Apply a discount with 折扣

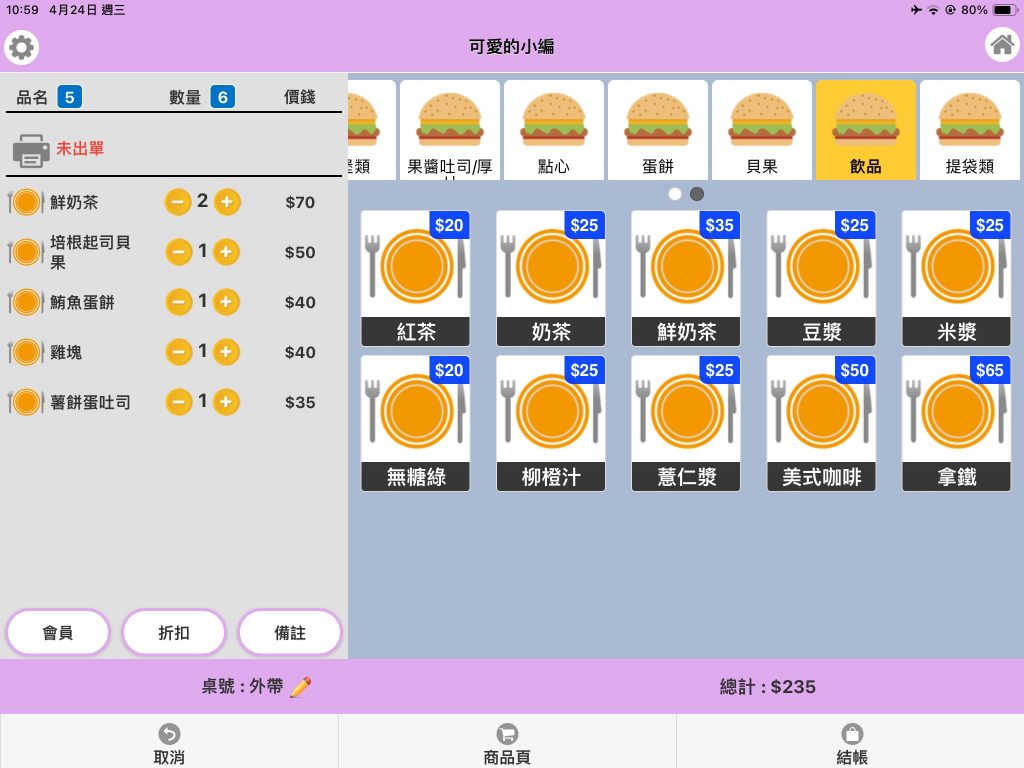click(174, 632)
